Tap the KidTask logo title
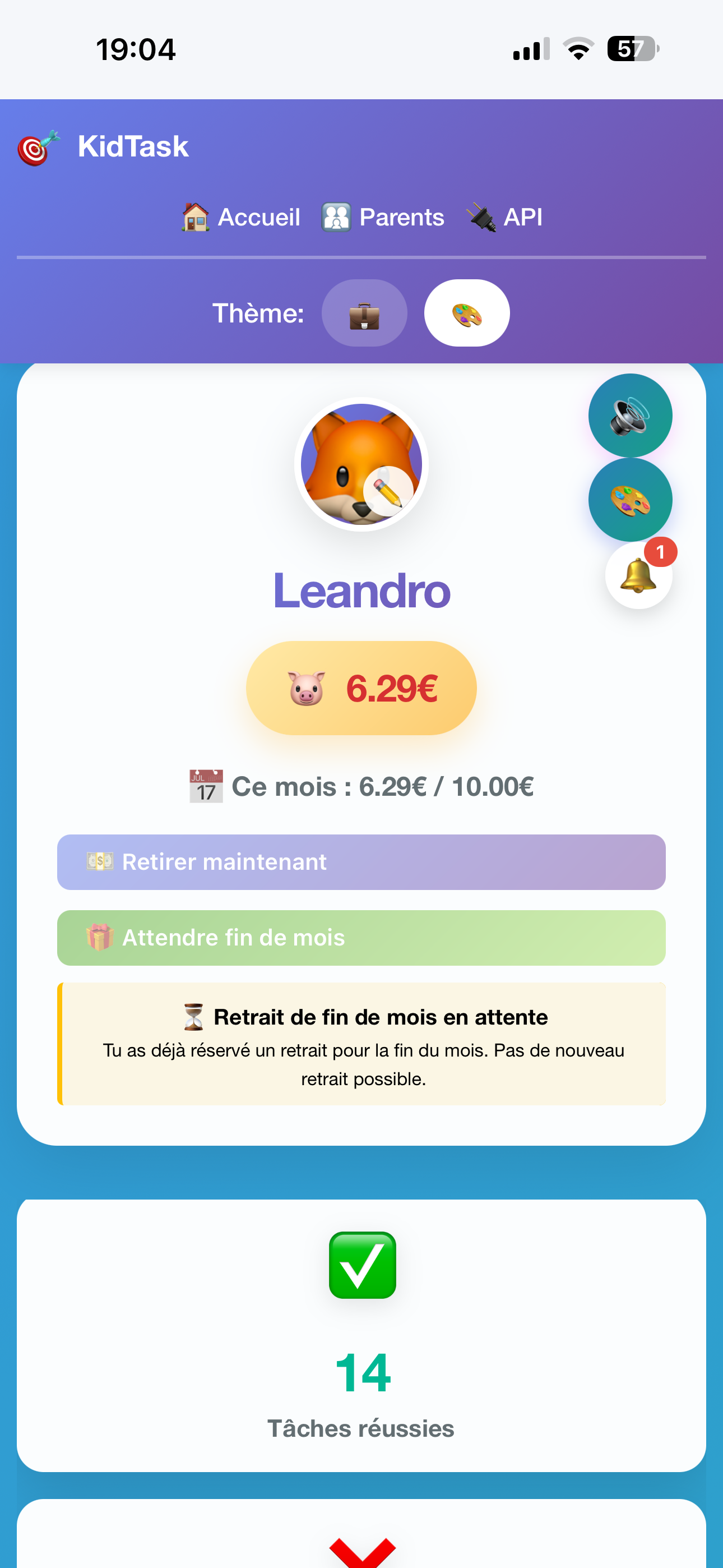723x1568 pixels. [x=133, y=147]
